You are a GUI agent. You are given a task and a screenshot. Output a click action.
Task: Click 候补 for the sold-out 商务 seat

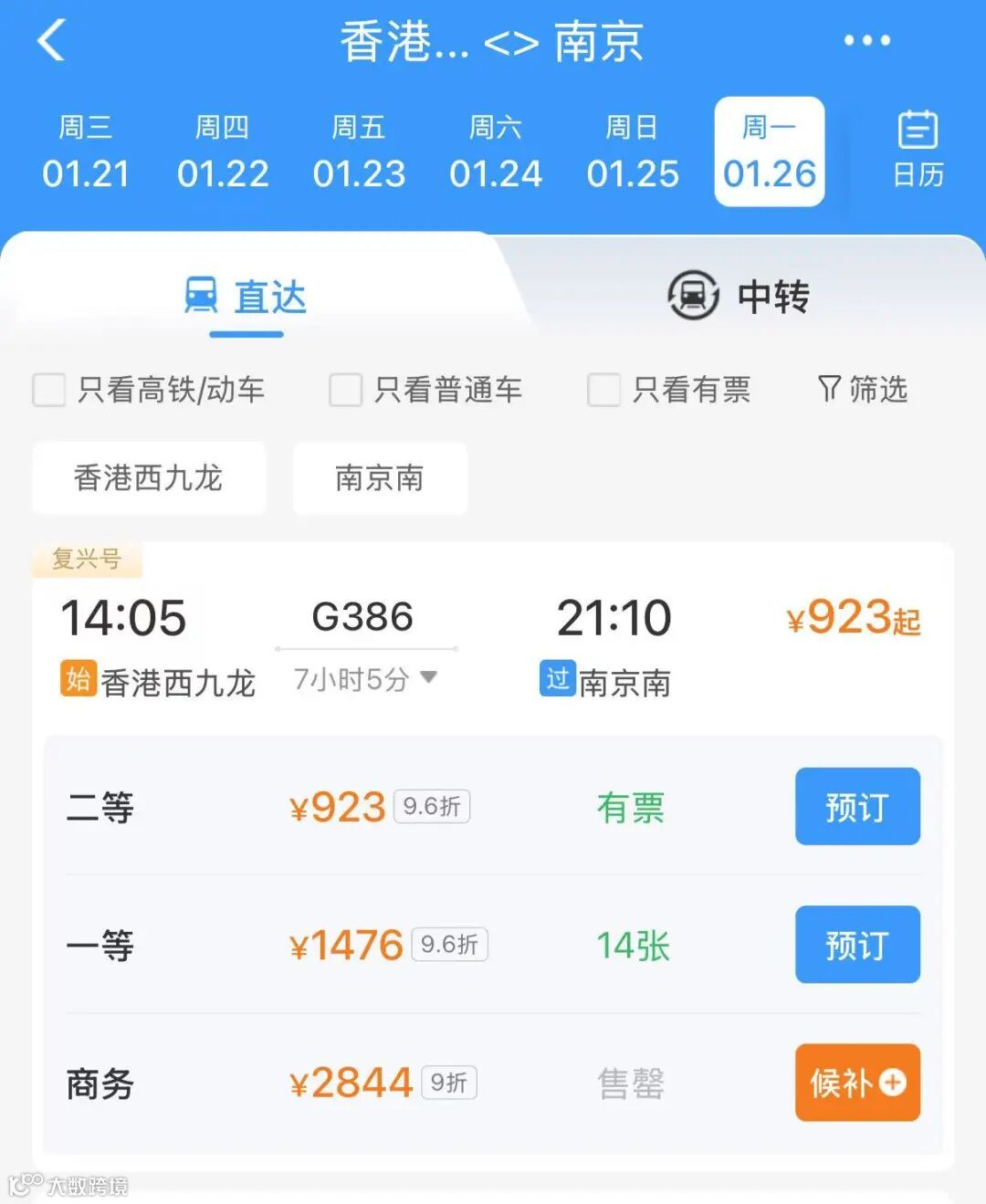[x=856, y=1083]
